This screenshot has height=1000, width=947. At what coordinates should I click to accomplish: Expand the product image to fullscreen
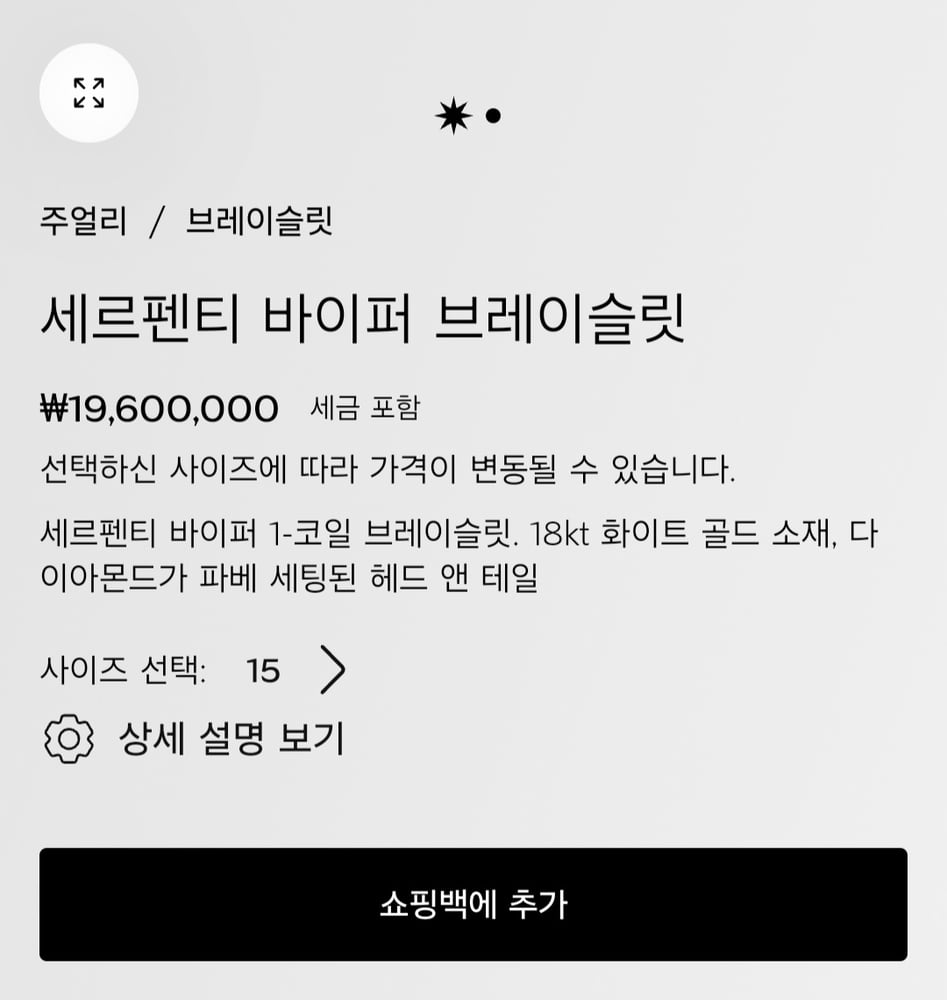[88, 93]
